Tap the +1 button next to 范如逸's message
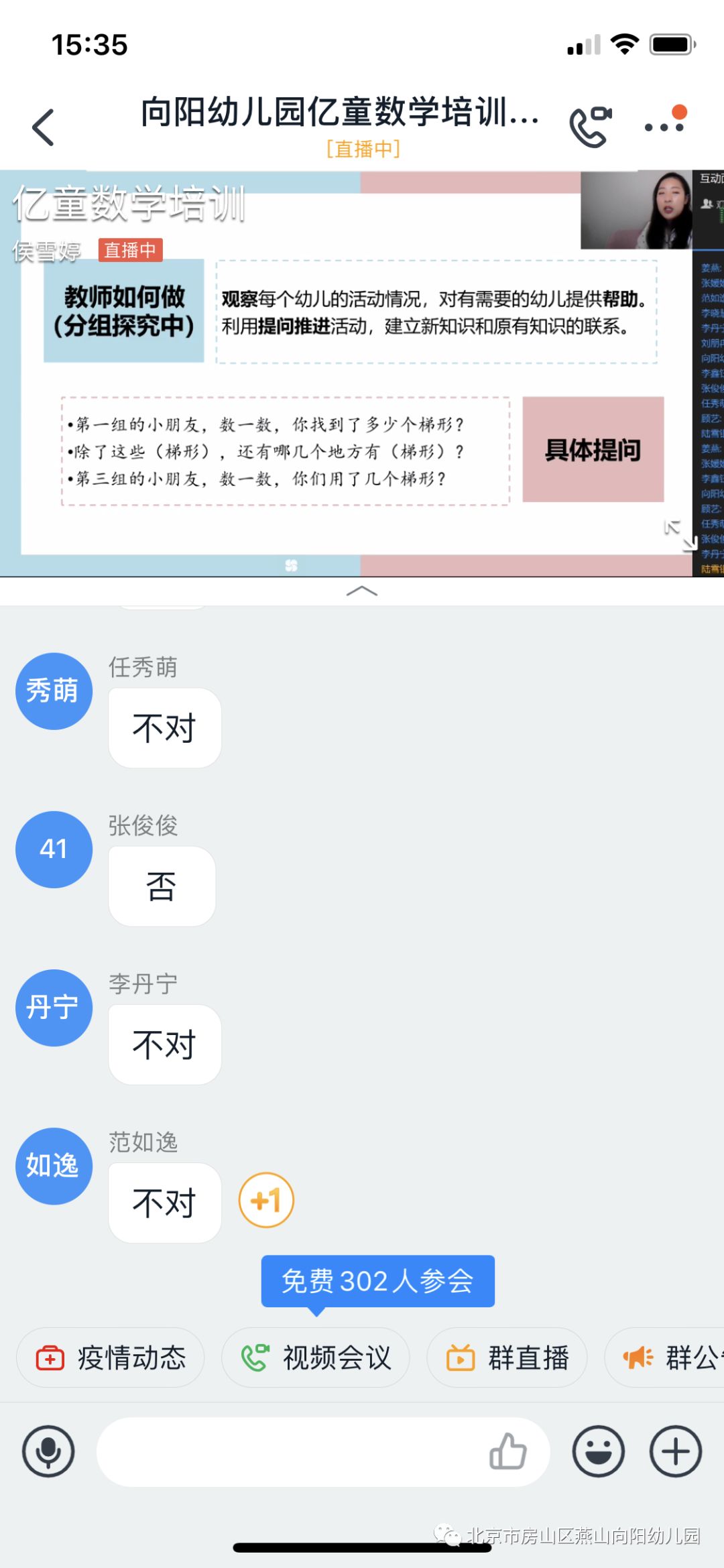This screenshot has width=724, height=1568. 266,1200
